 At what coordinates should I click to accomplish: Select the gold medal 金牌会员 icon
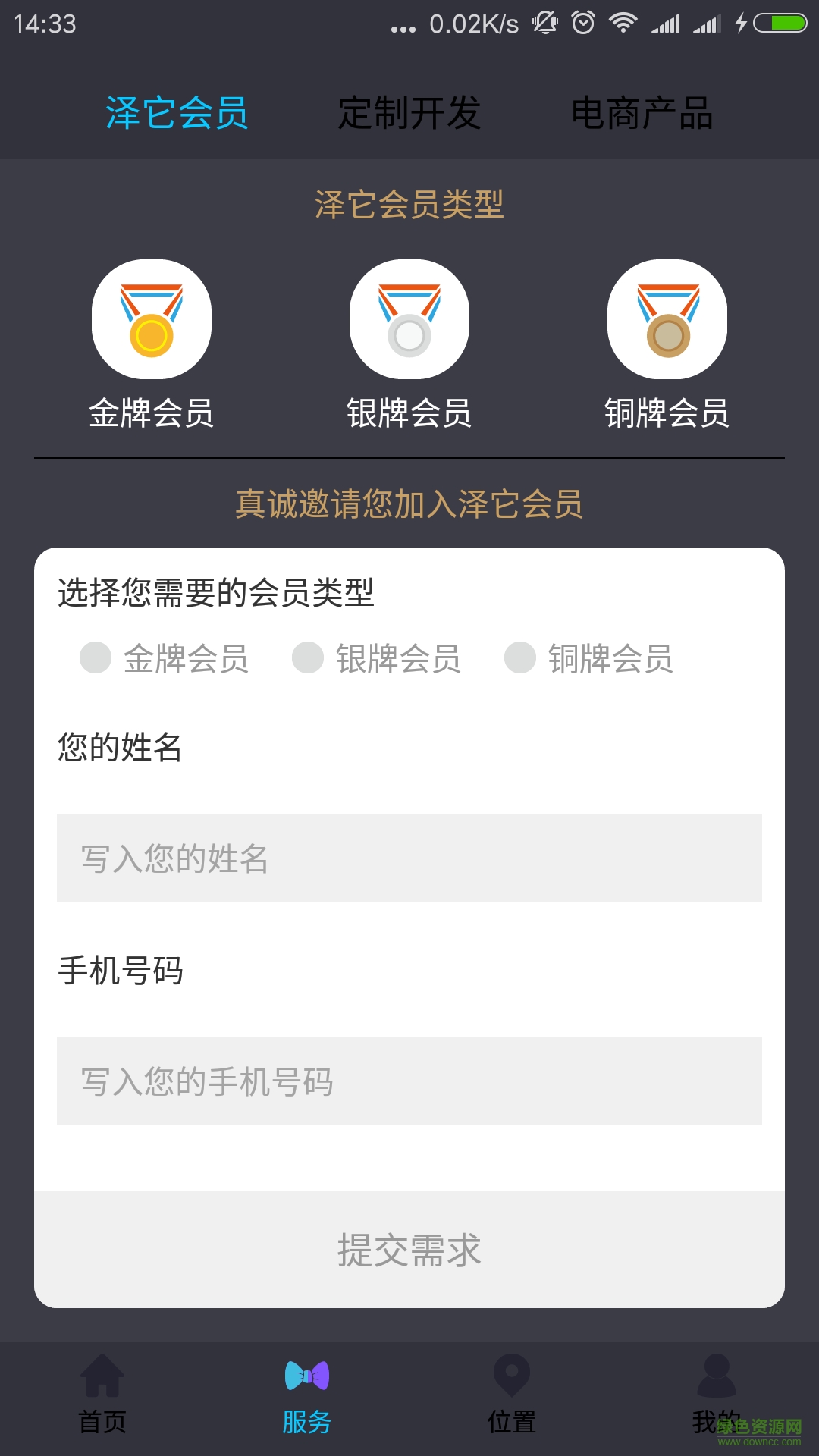point(150,319)
